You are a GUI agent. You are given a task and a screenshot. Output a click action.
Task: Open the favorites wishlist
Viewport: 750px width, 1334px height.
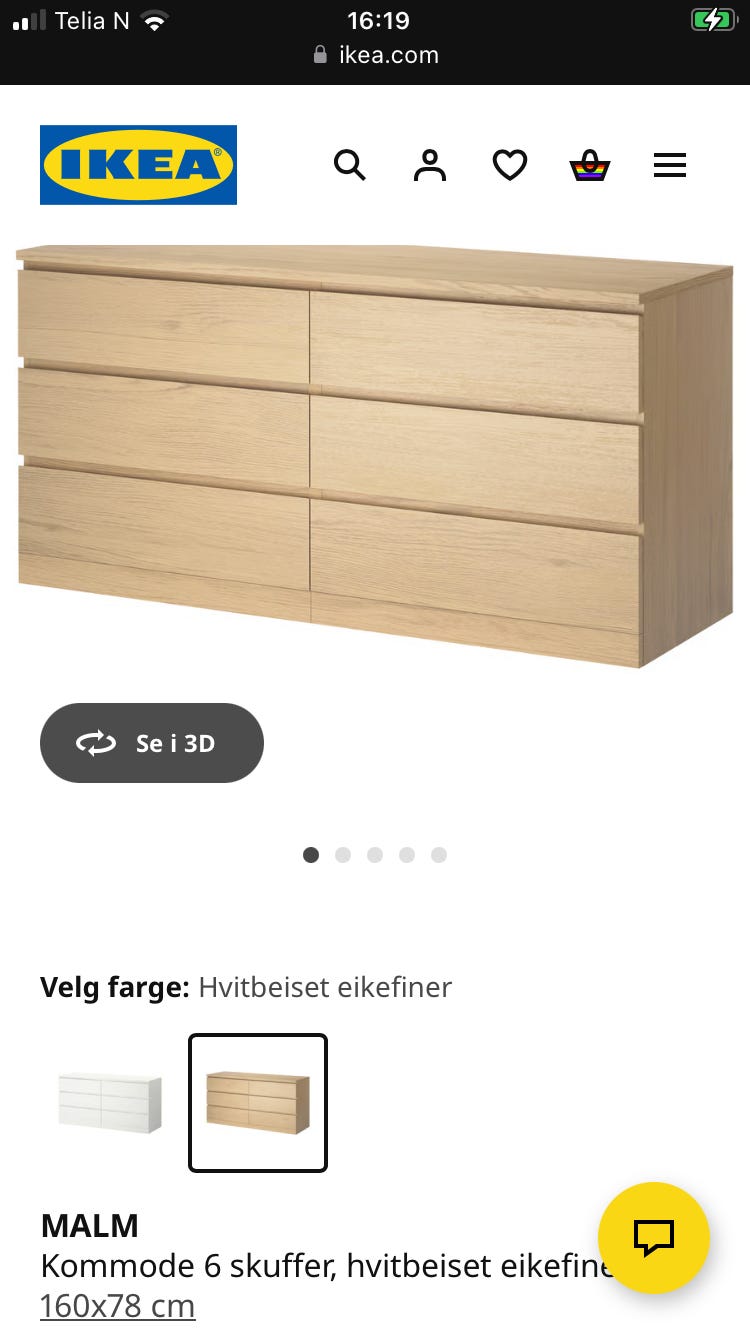click(509, 165)
